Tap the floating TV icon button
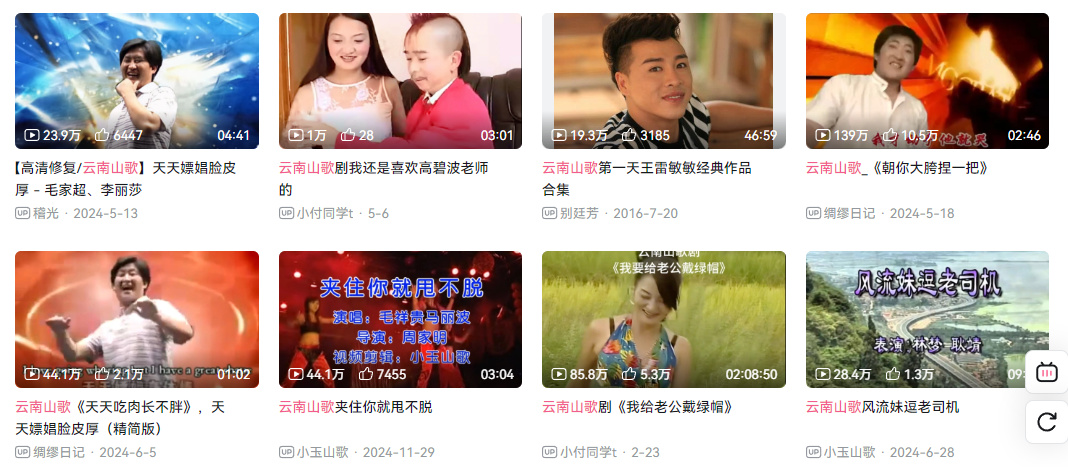This screenshot has height=467, width=1068. tap(1047, 372)
